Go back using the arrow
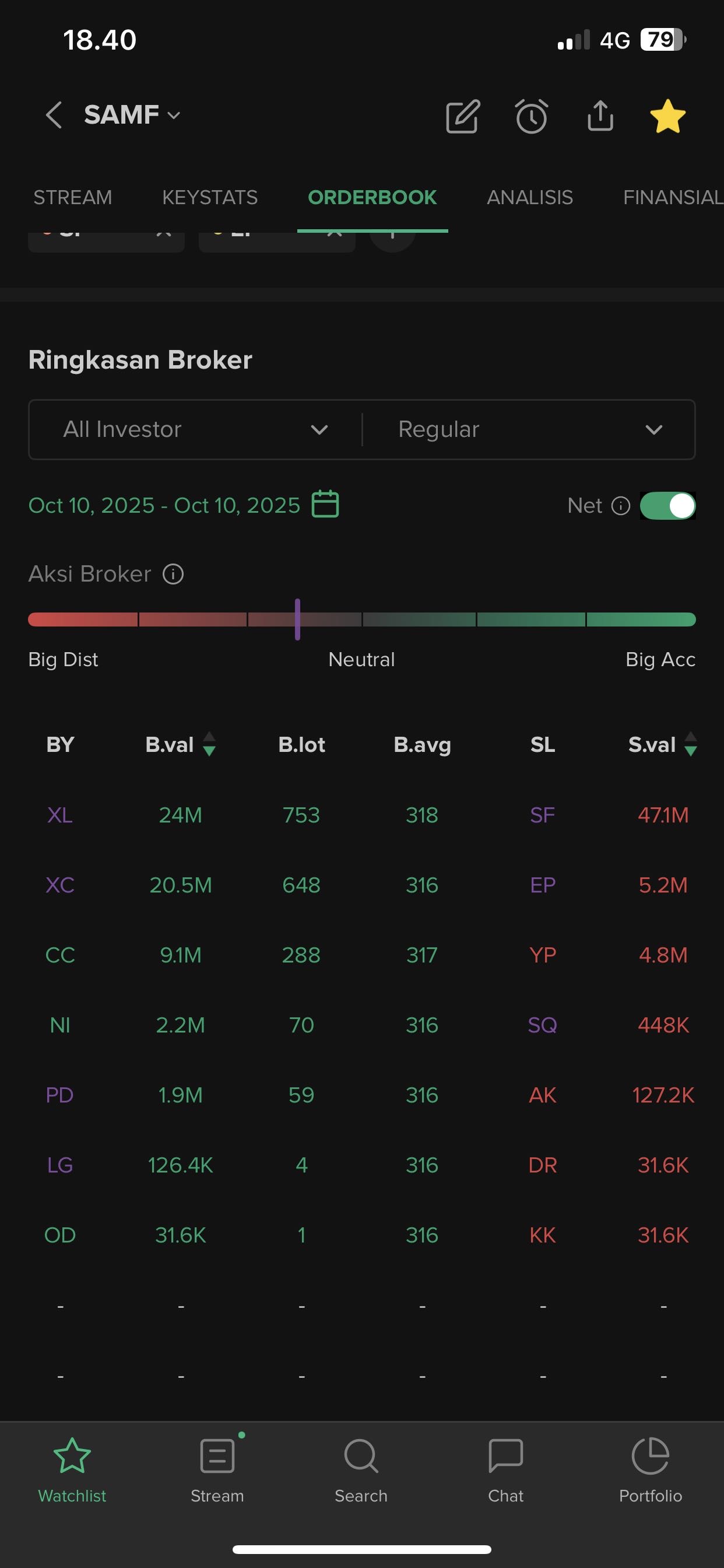The height and width of the screenshot is (1568, 724). pos(54,115)
